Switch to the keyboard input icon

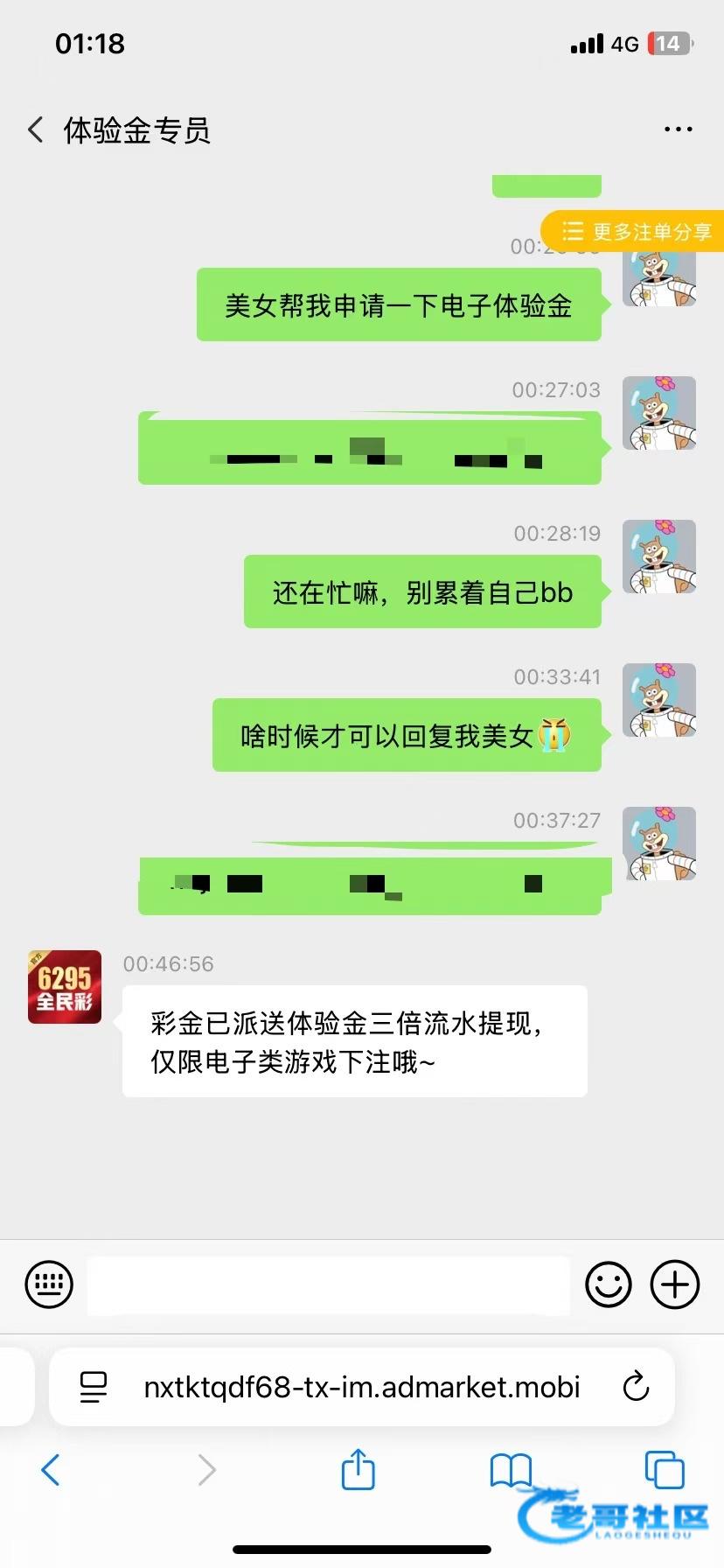coord(49,1284)
